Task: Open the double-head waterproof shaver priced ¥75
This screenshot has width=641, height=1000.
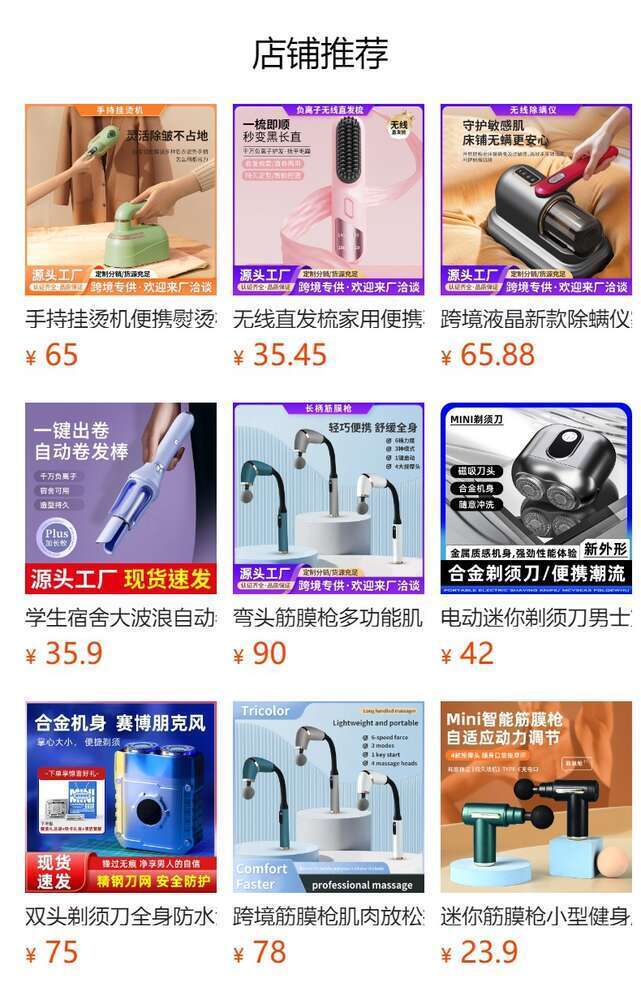Action: coord(120,796)
